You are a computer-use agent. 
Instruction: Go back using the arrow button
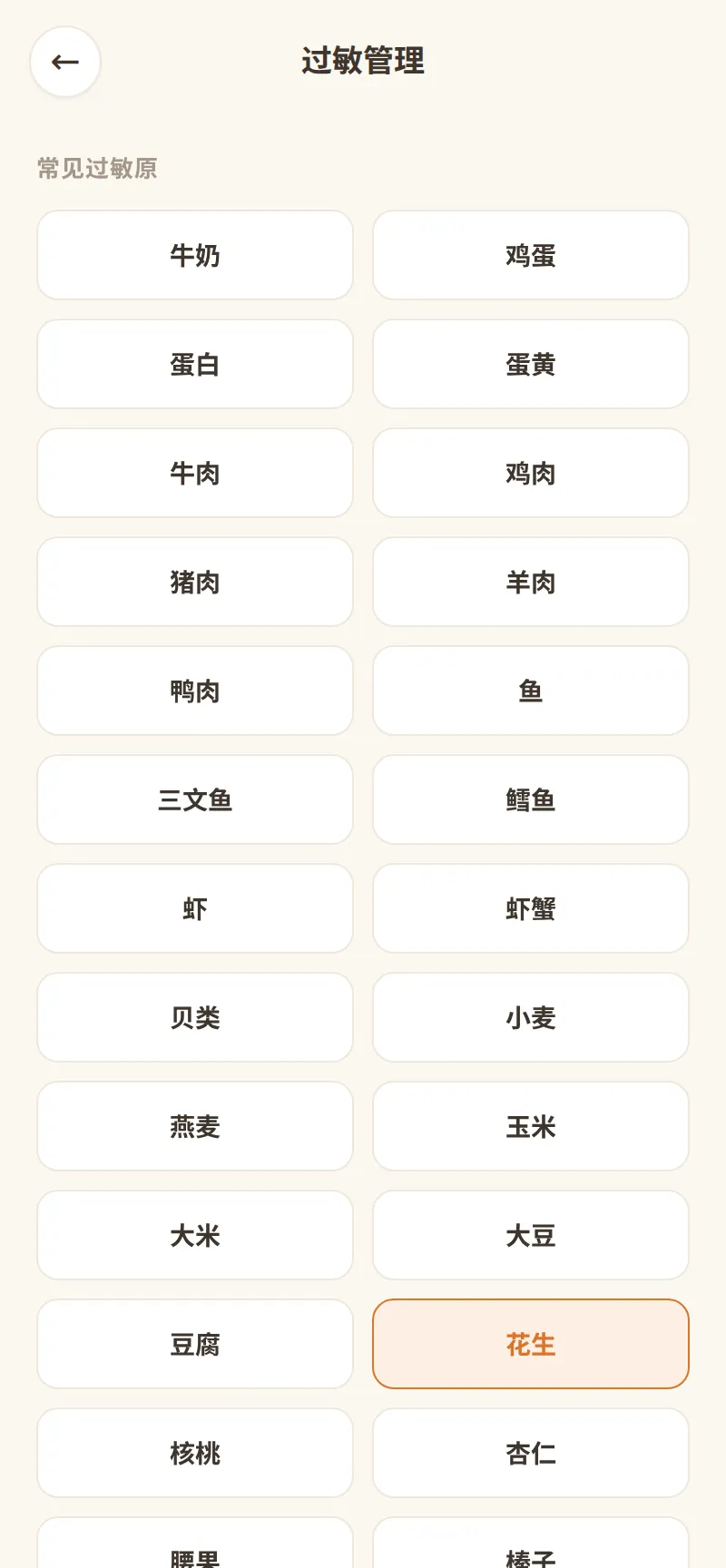click(65, 62)
